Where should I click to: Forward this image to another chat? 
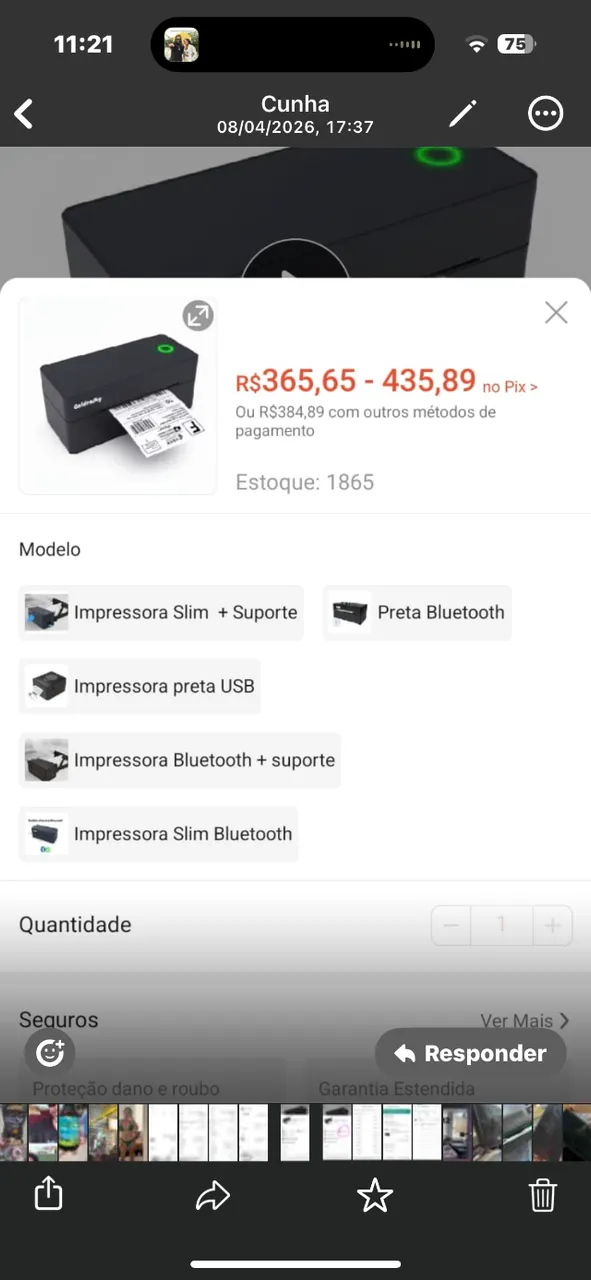(213, 1195)
